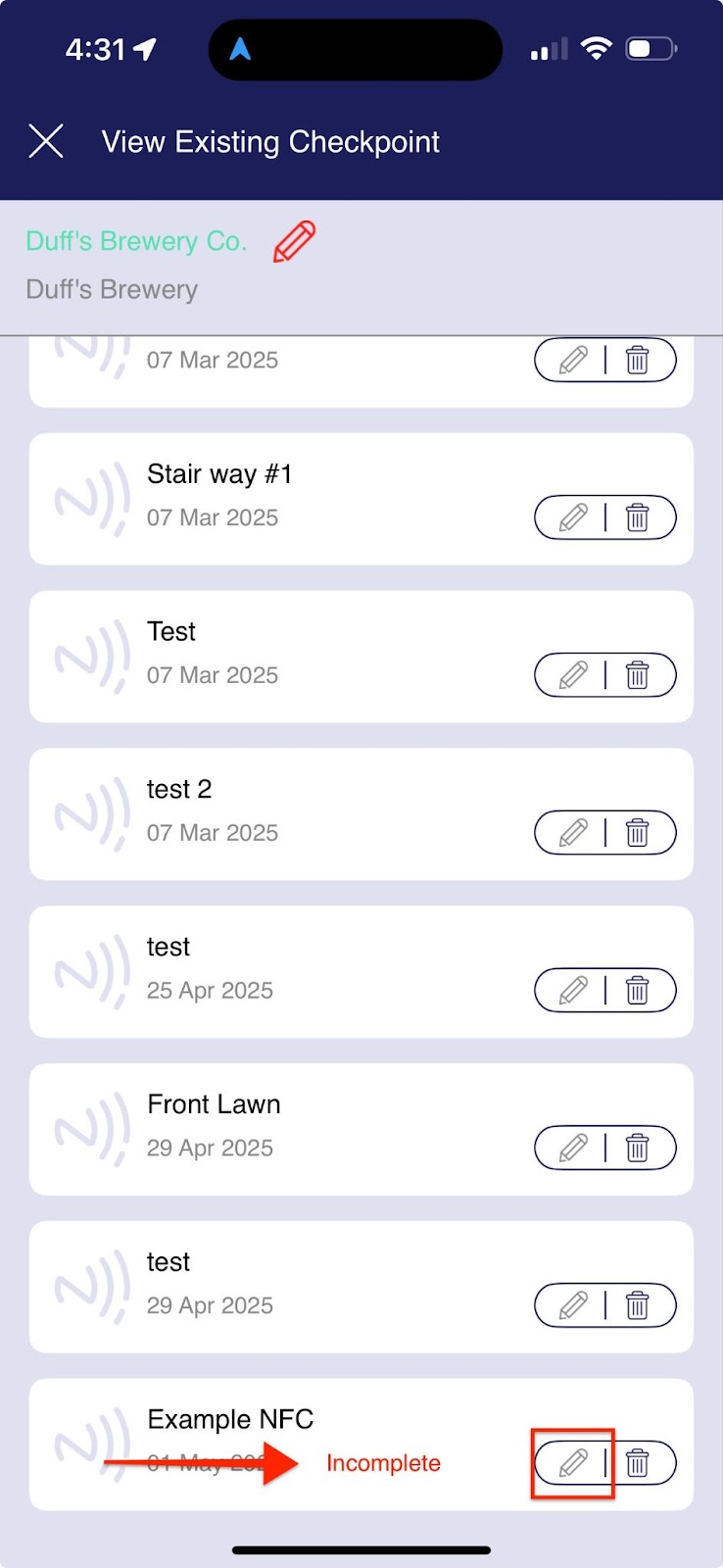723x1568 pixels.
Task: Edit the Stair way #1 checkpoint
Action: pos(573,517)
